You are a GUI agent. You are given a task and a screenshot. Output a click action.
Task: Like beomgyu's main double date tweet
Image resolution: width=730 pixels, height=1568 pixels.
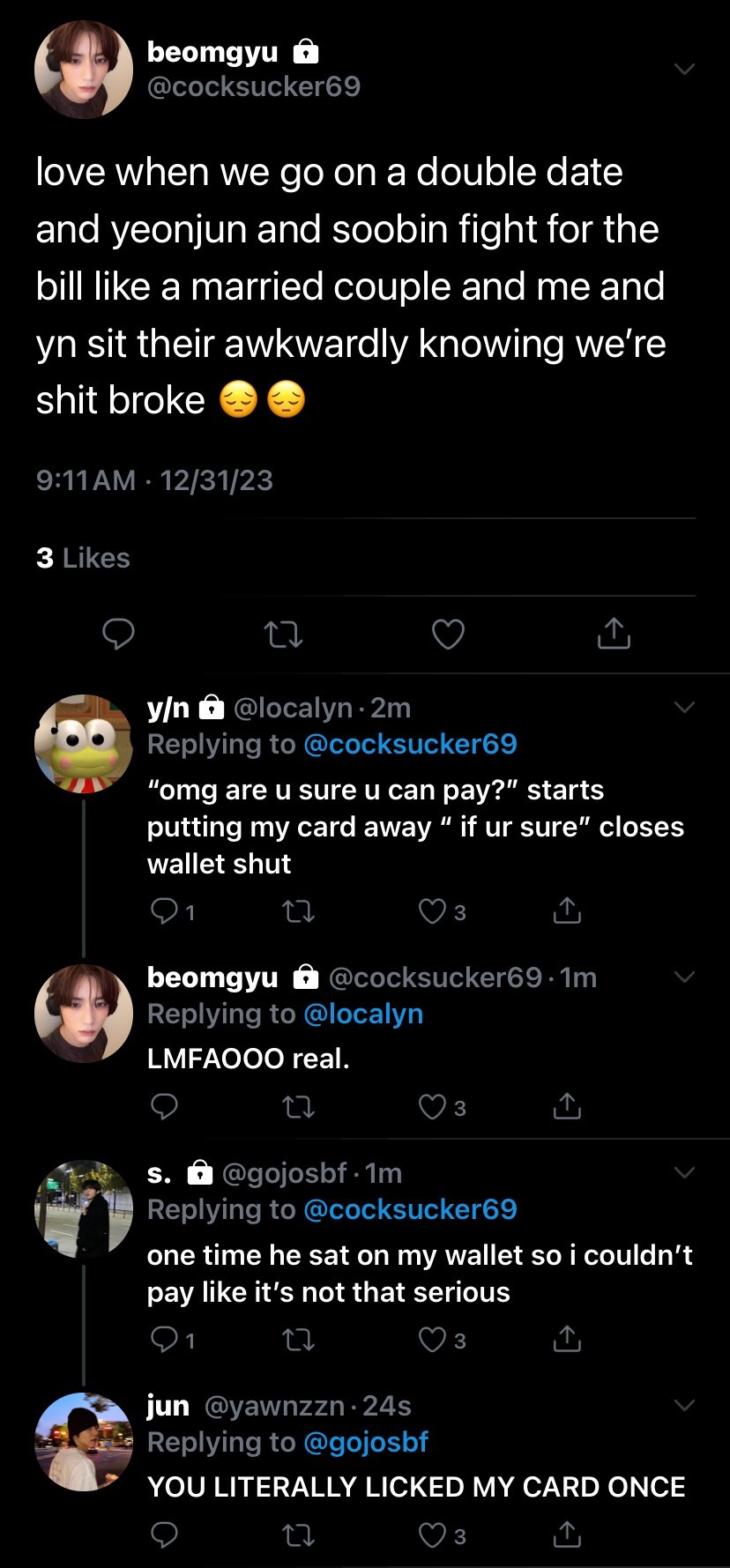[448, 634]
